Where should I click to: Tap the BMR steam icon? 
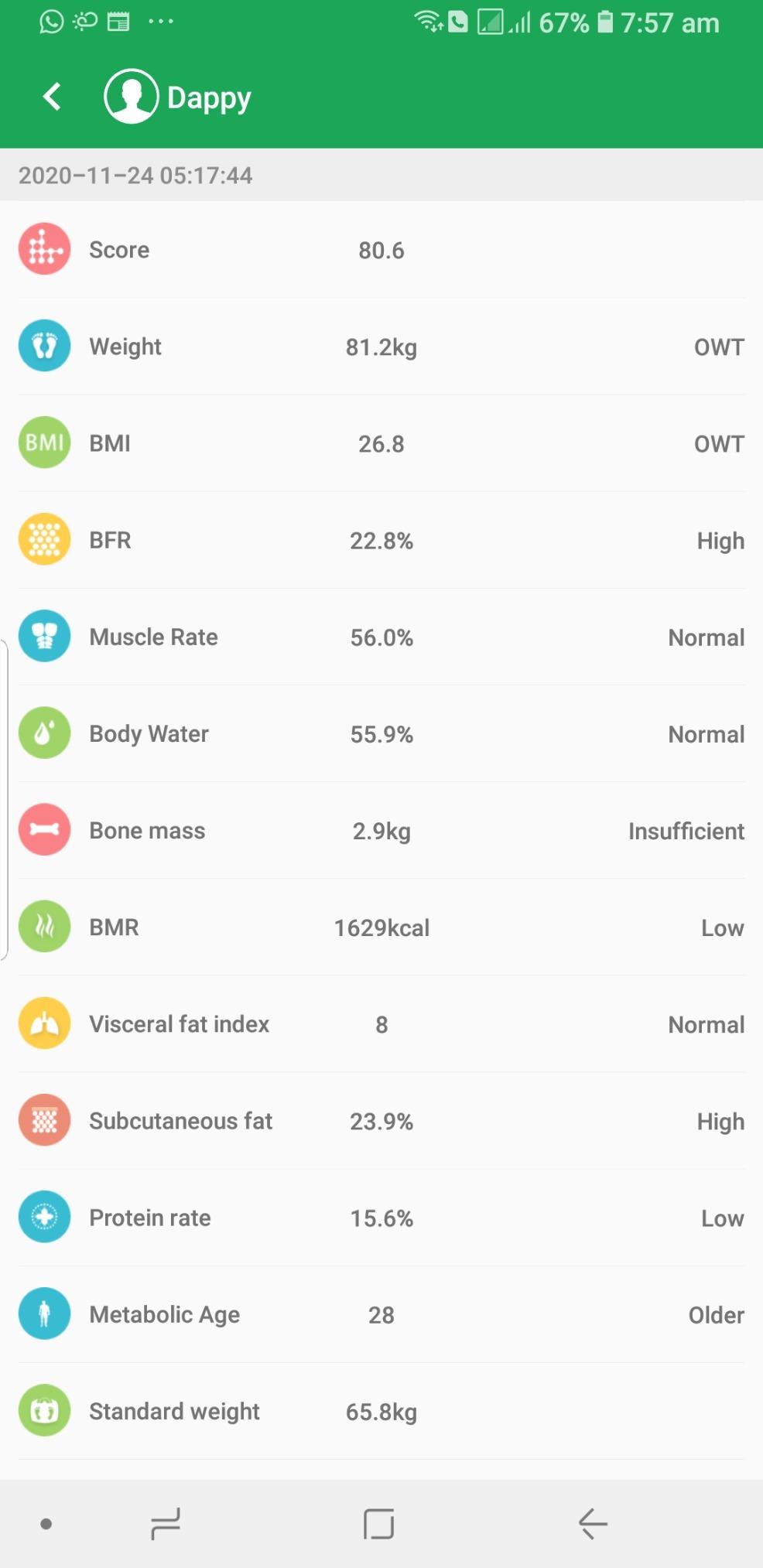(x=44, y=926)
